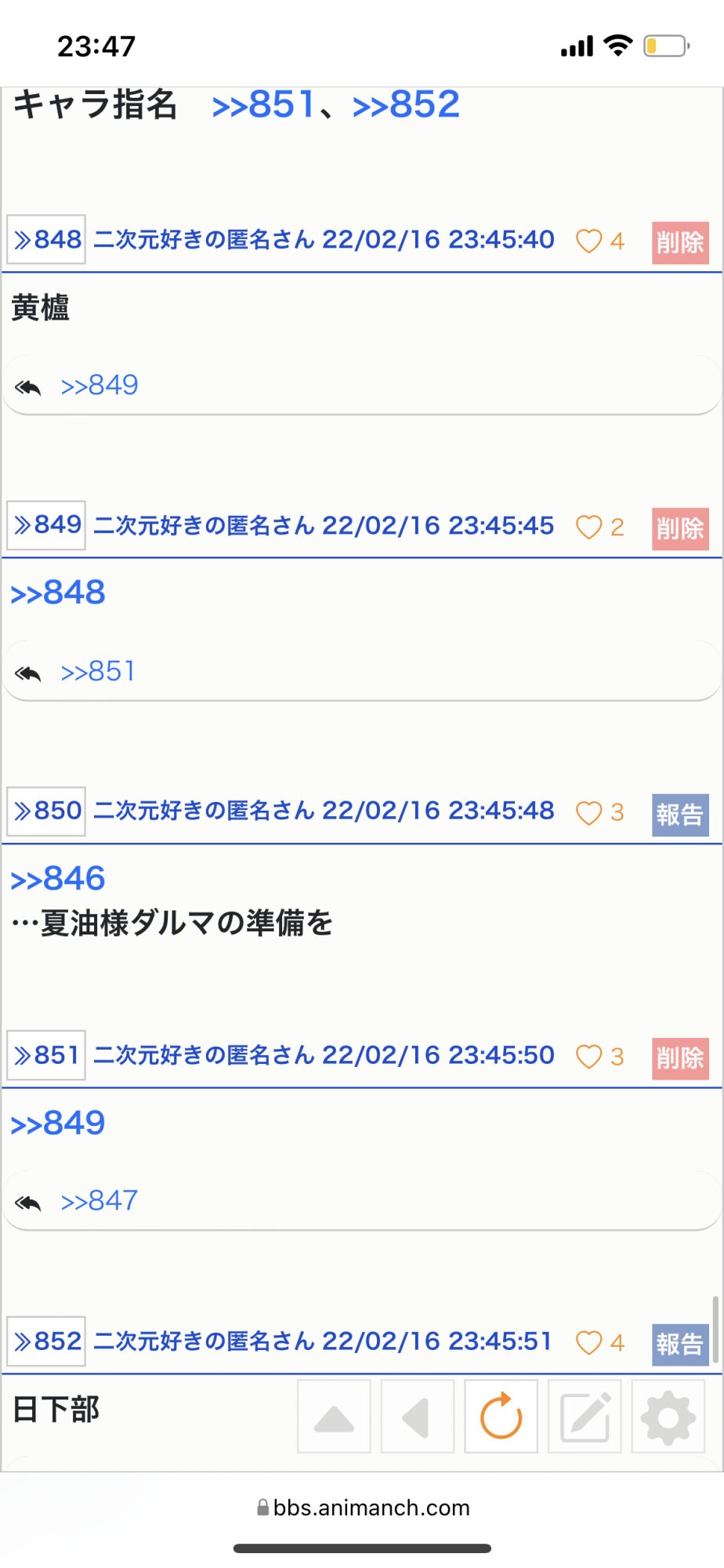Open reply link >>849 under post 848
Viewport: 724px width, 1568px height.
[x=100, y=385]
